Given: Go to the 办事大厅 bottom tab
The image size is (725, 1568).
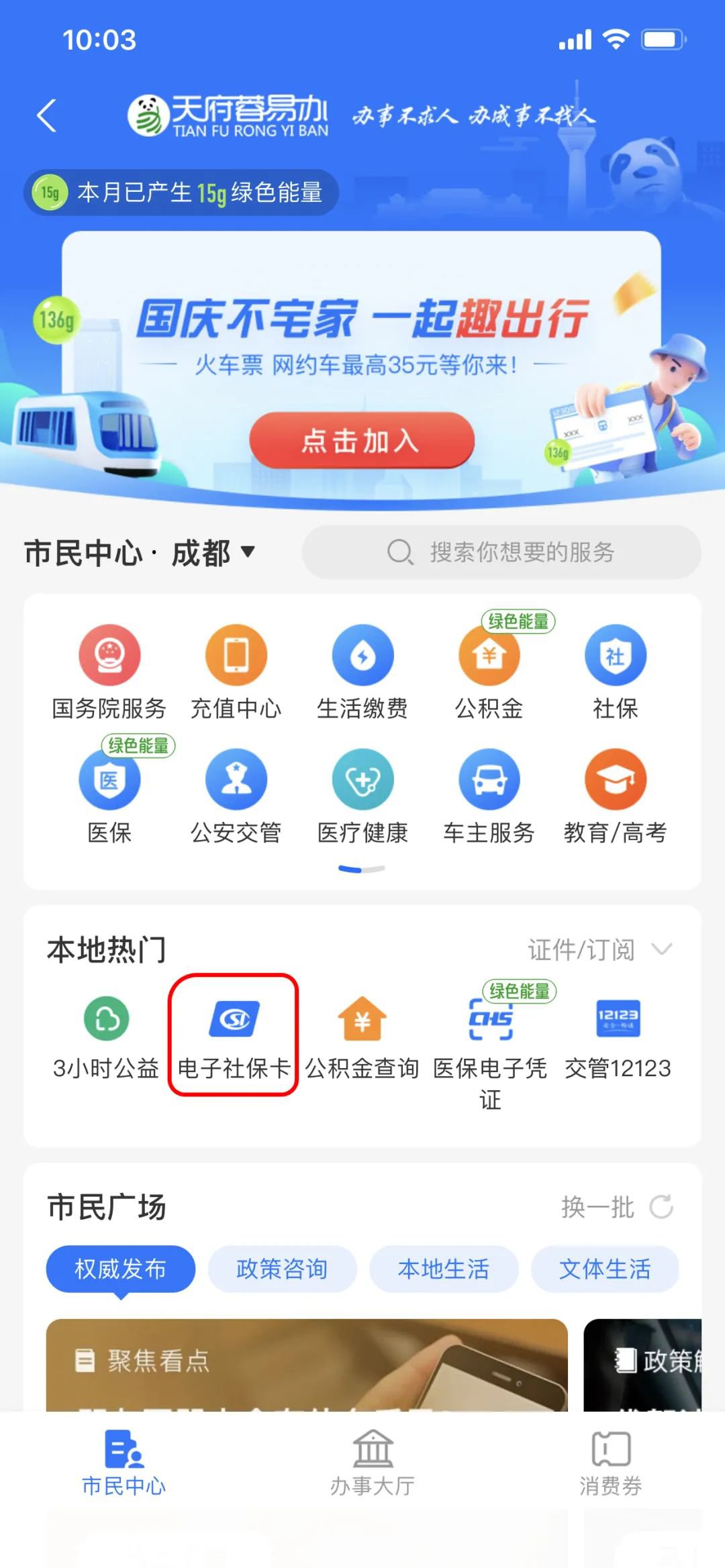Looking at the screenshot, I should coord(373,1464).
